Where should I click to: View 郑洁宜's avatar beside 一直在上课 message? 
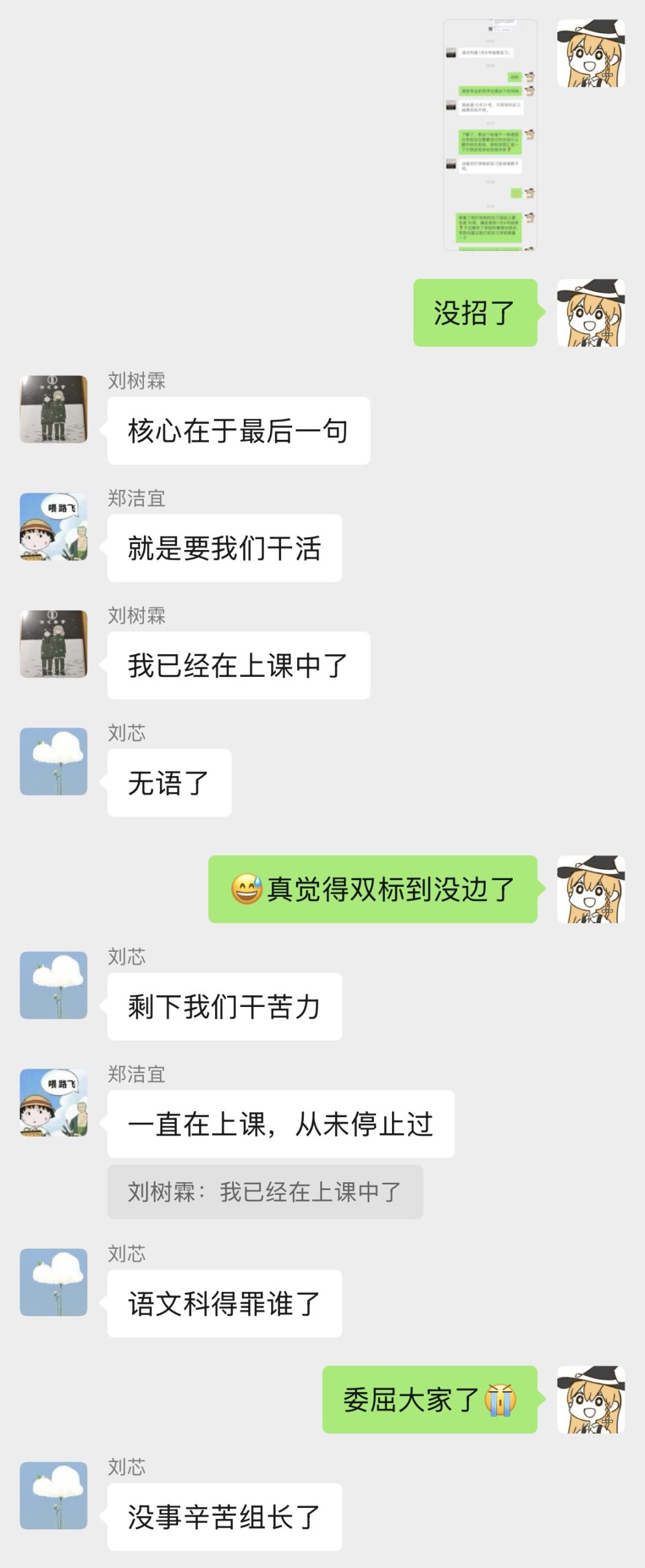click(53, 1102)
